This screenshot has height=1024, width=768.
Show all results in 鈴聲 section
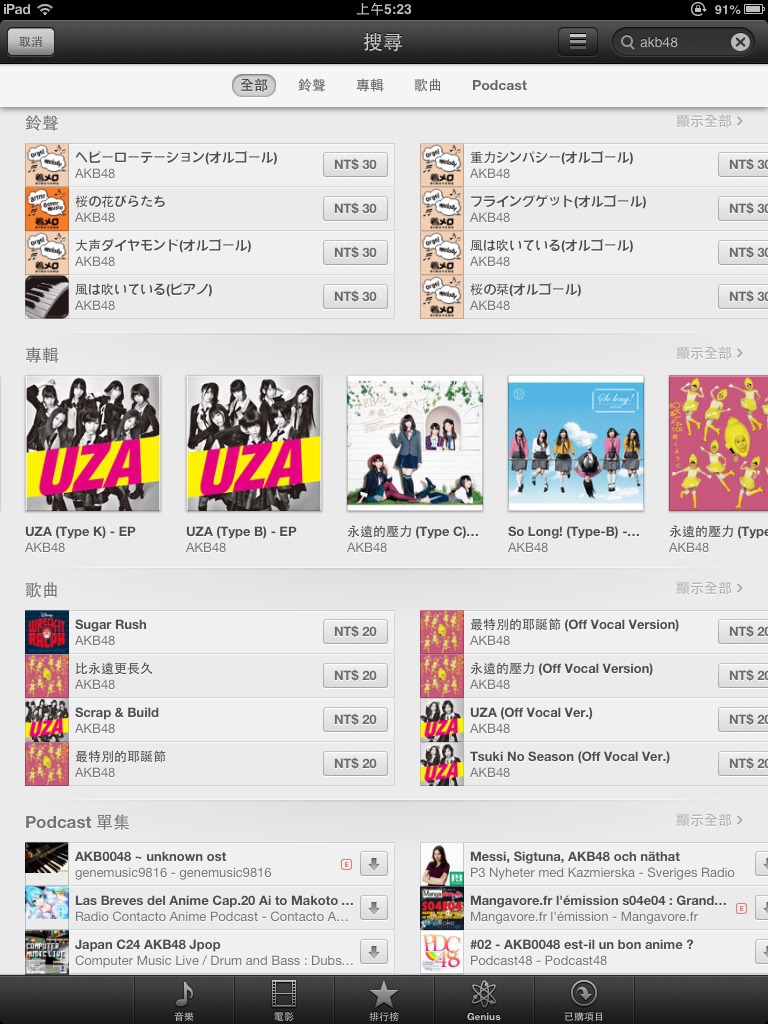click(709, 121)
